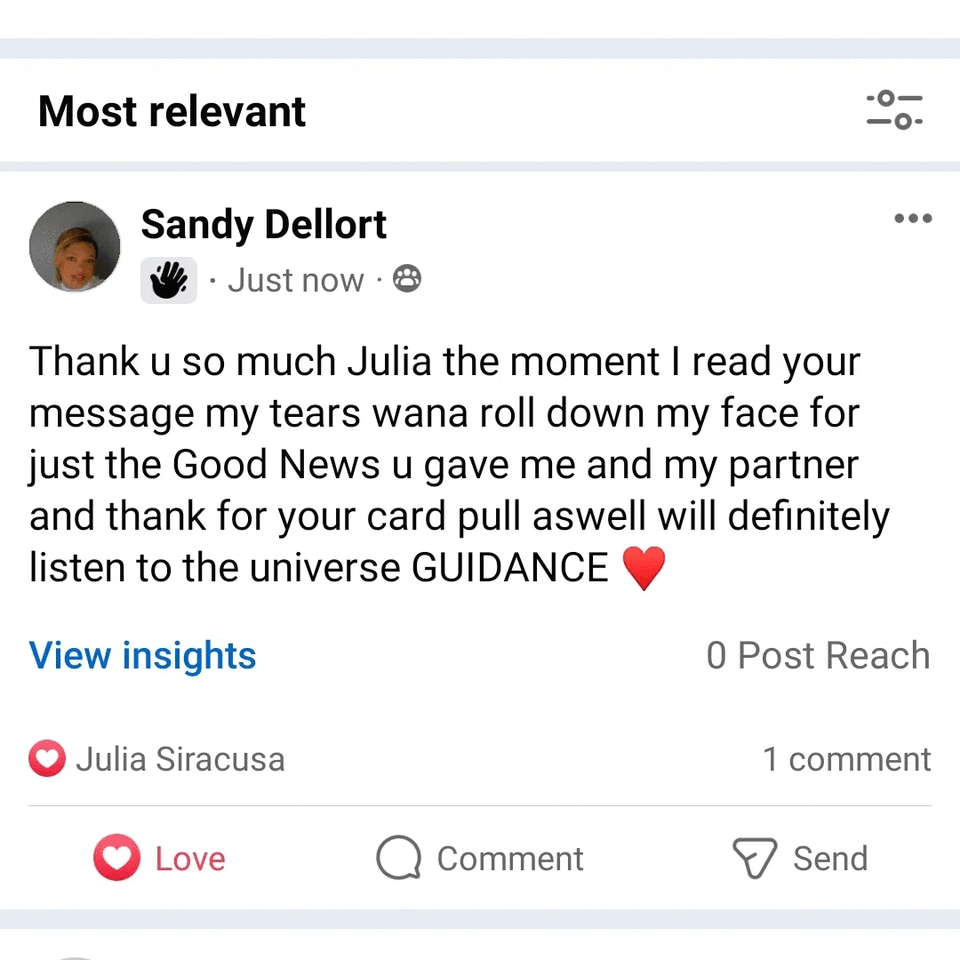The width and height of the screenshot is (960, 960).
Task: Open overflow menu on Sandy Dellort's post
Action: coord(912,219)
